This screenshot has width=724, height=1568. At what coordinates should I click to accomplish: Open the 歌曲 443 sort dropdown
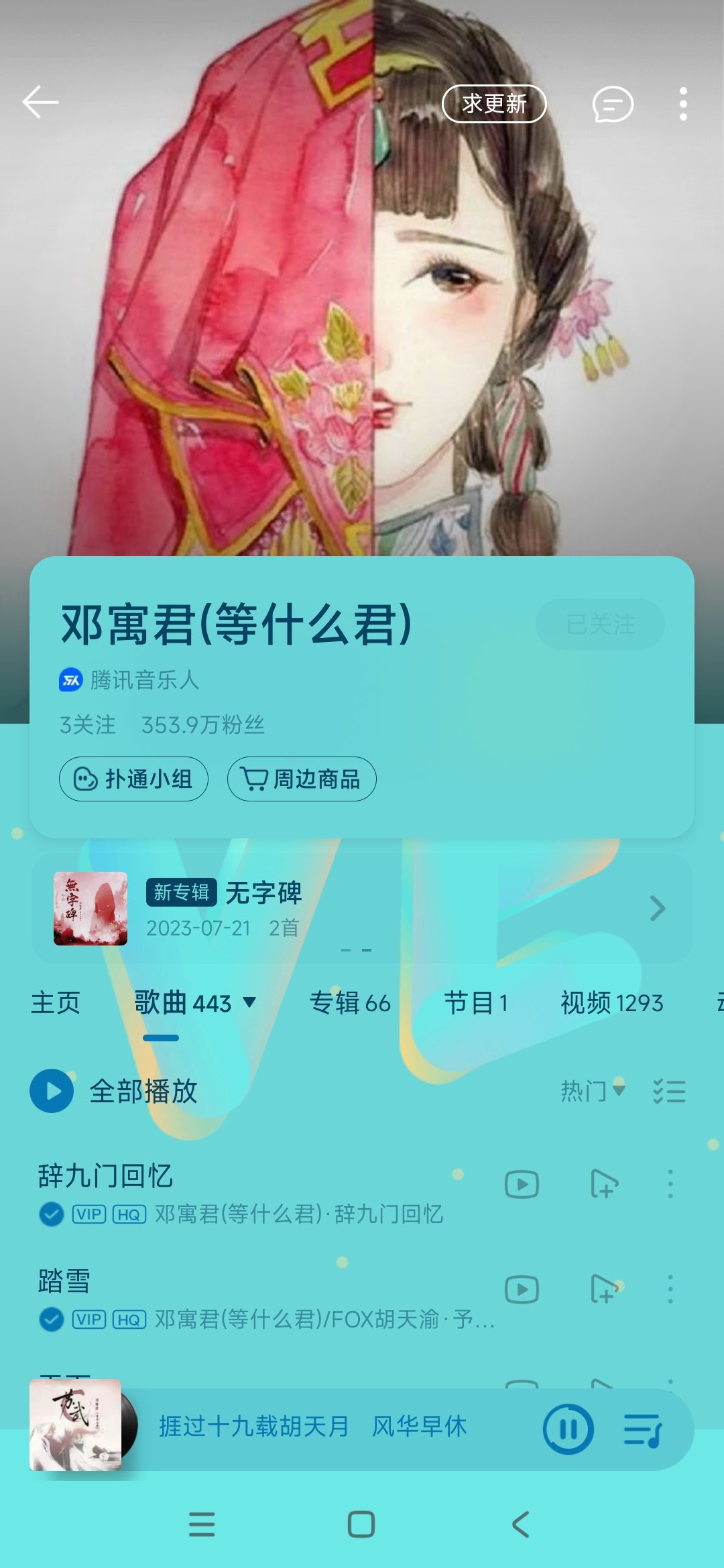(249, 1002)
